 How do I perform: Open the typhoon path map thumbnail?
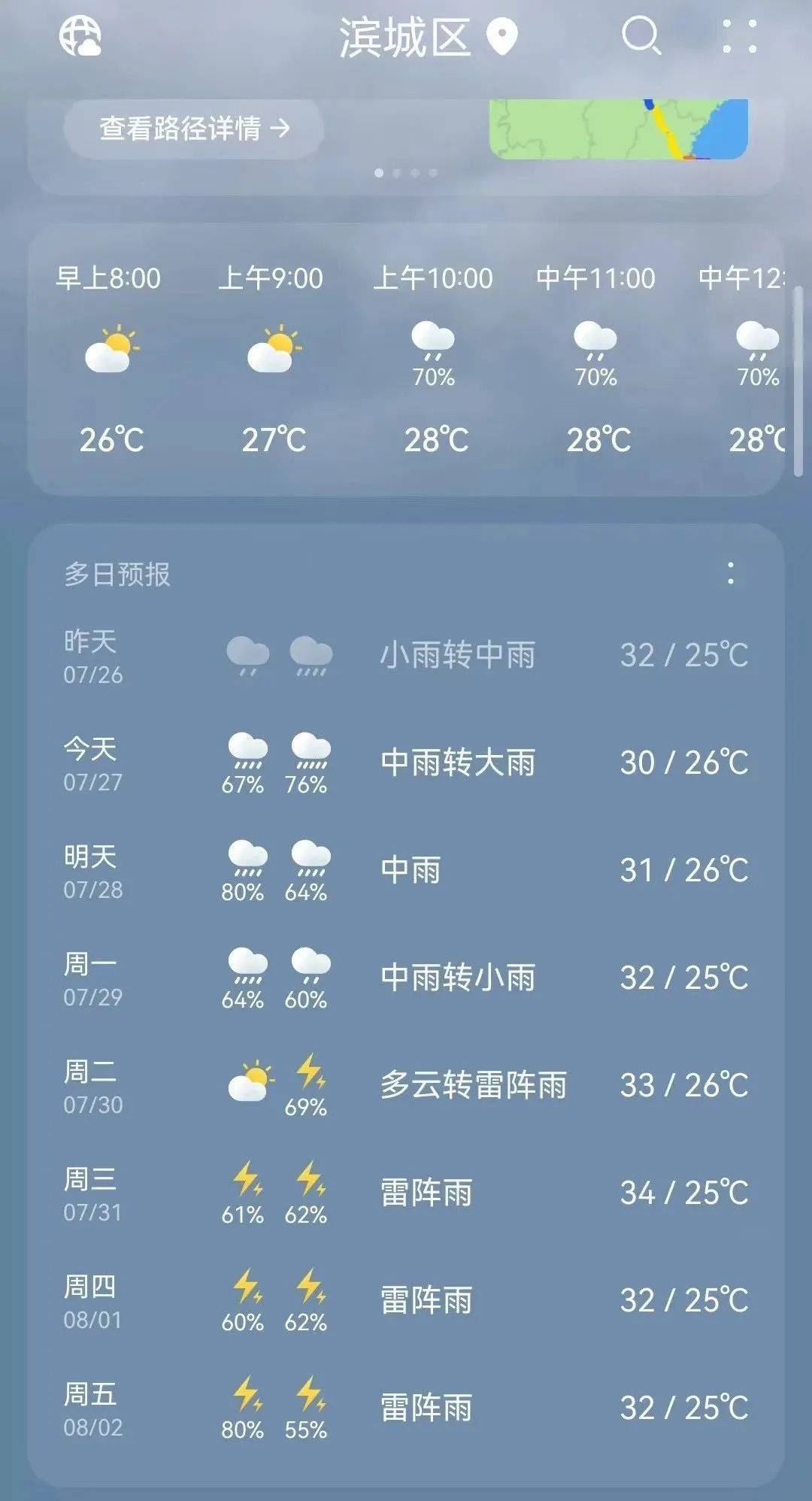pos(619,129)
